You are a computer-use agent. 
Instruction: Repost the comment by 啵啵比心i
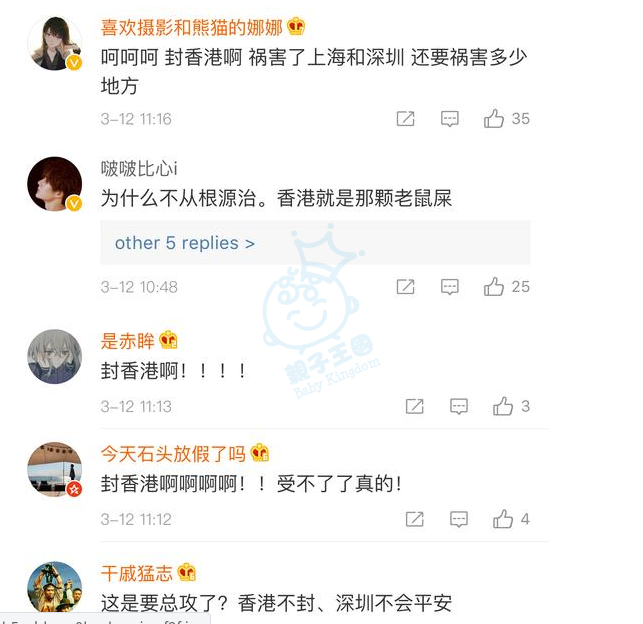pos(405,287)
